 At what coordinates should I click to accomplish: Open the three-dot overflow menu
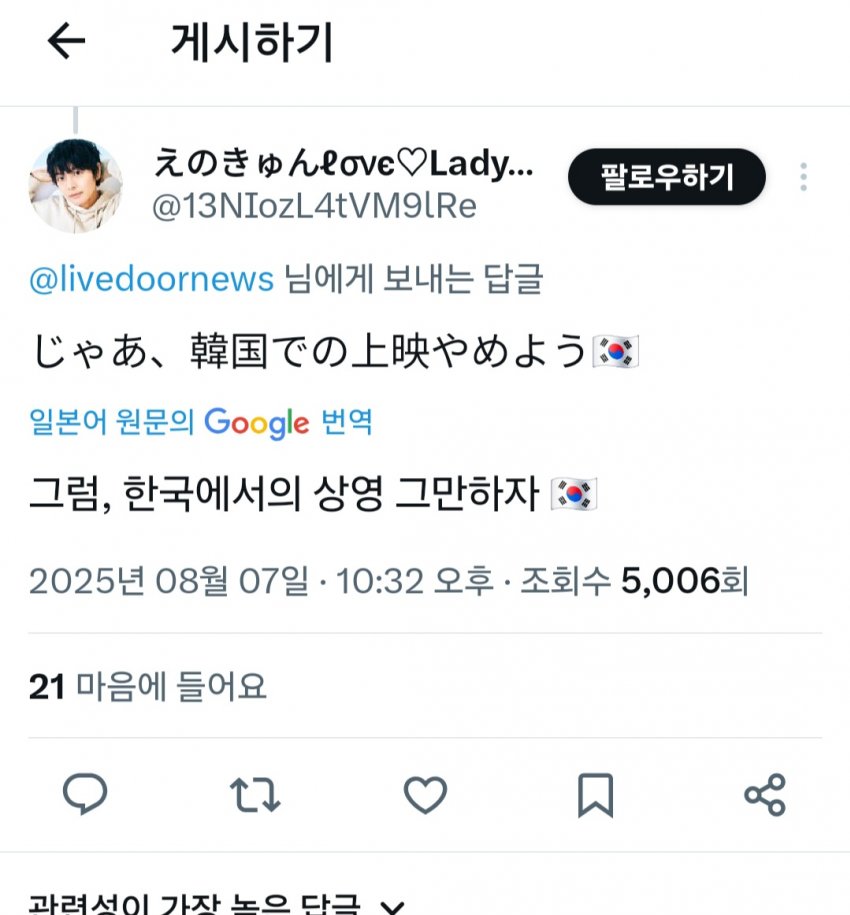click(803, 179)
